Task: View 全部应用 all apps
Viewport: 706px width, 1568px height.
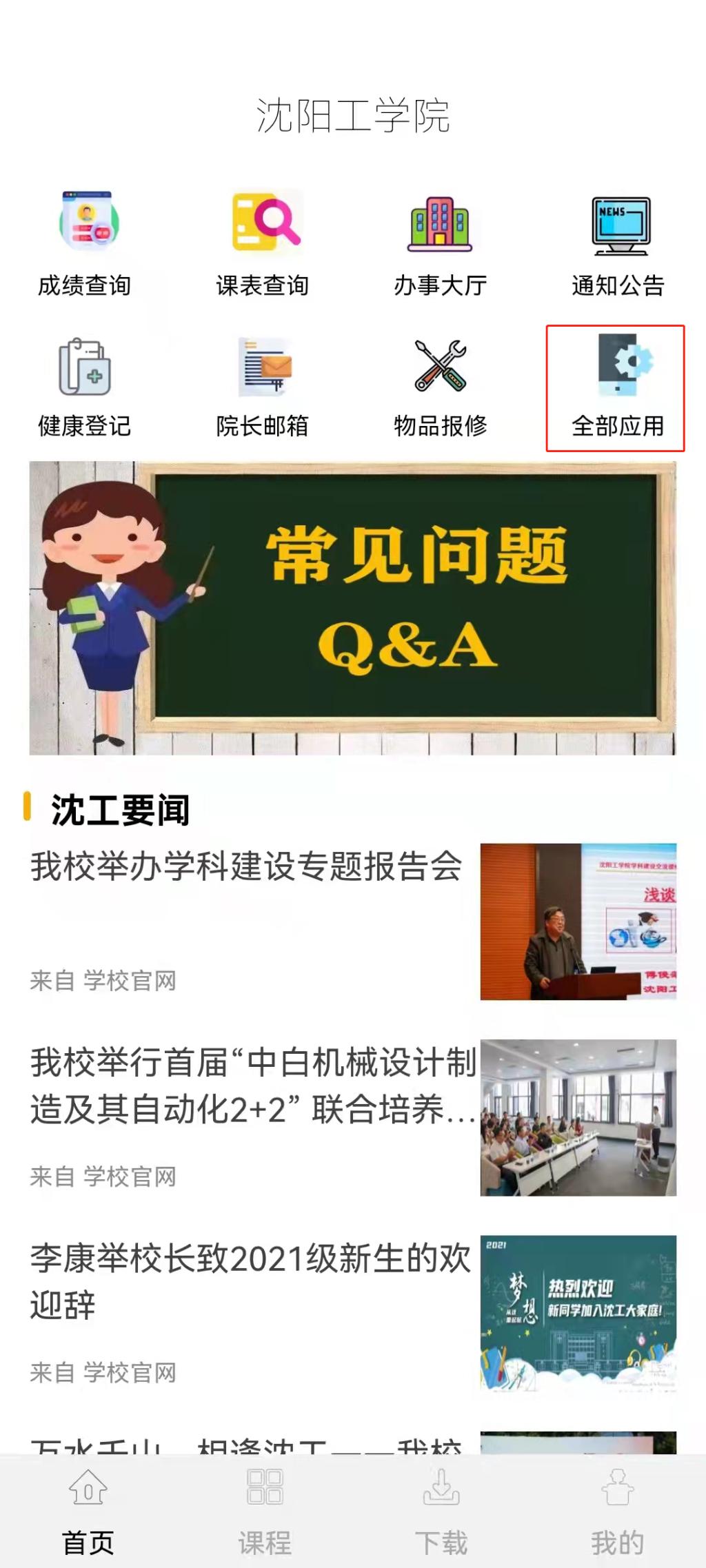Action: [616, 387]
